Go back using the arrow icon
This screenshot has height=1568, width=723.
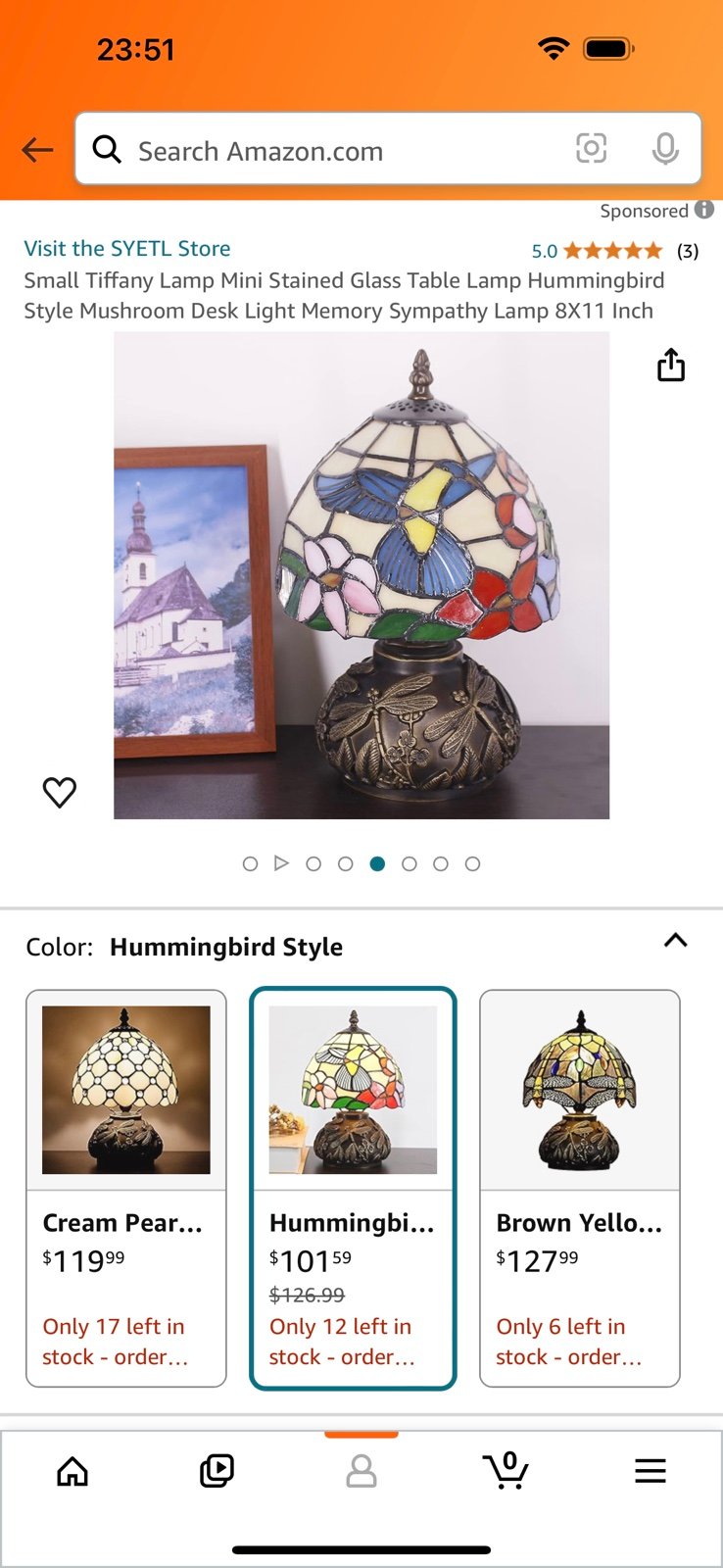point(37,150)
